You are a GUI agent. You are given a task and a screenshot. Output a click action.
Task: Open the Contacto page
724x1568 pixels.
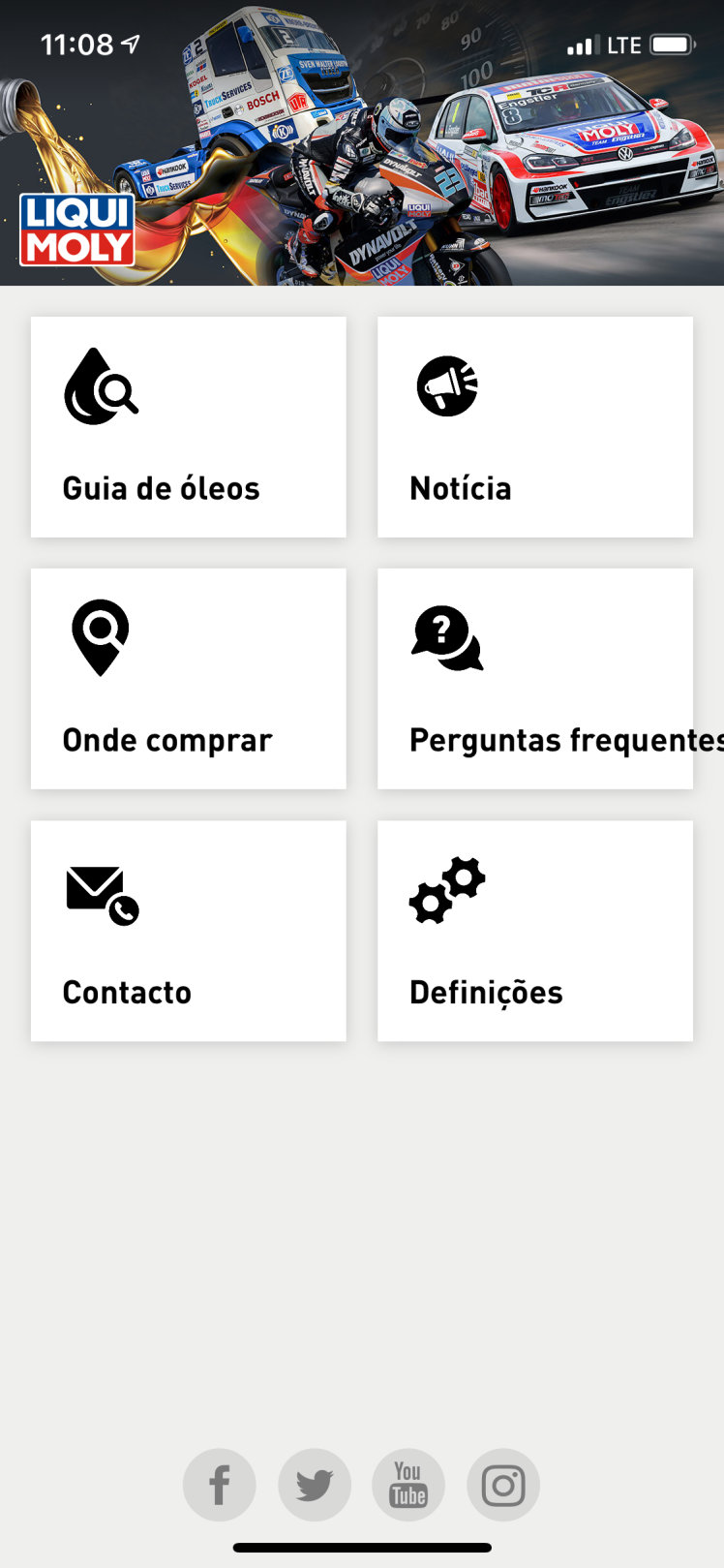[188, 931]
